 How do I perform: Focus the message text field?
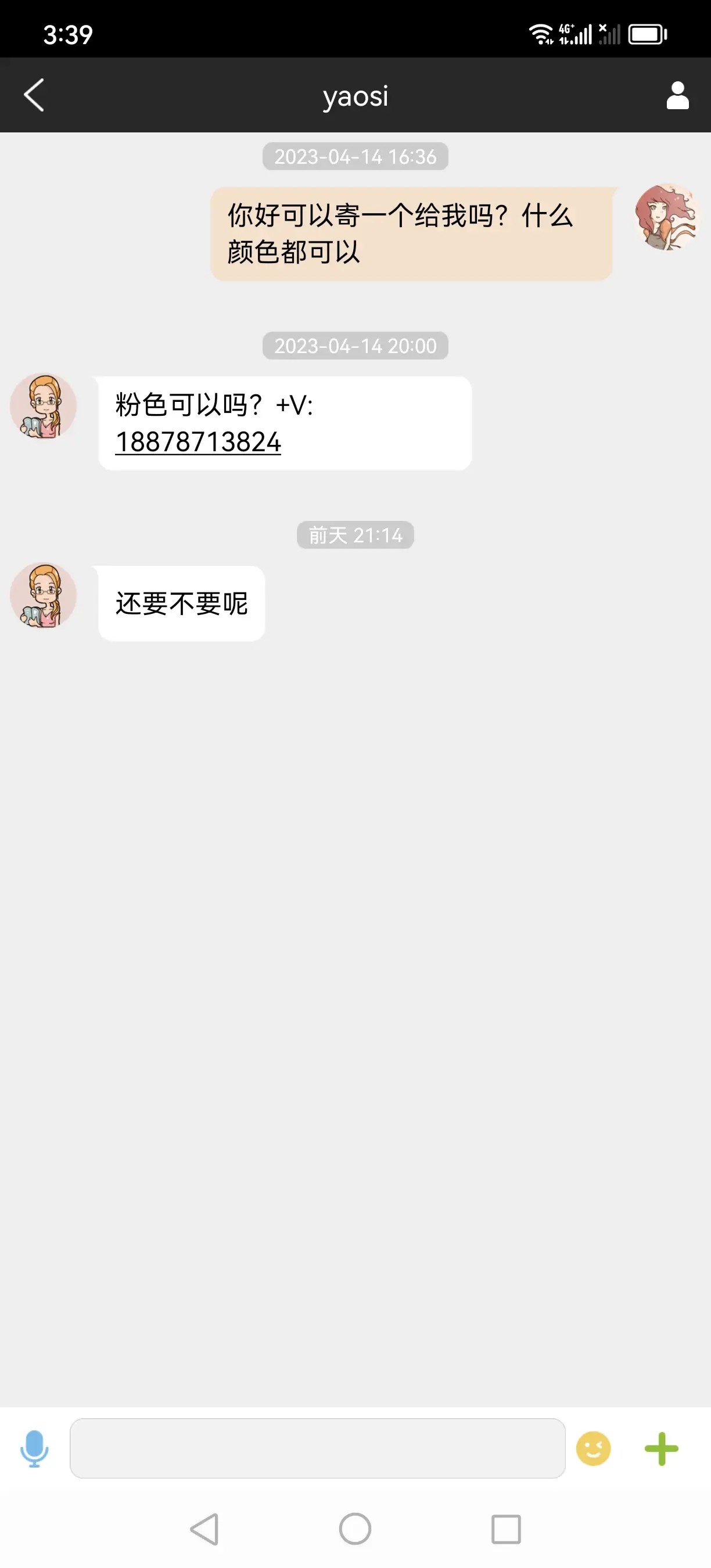pos(317,1448)
